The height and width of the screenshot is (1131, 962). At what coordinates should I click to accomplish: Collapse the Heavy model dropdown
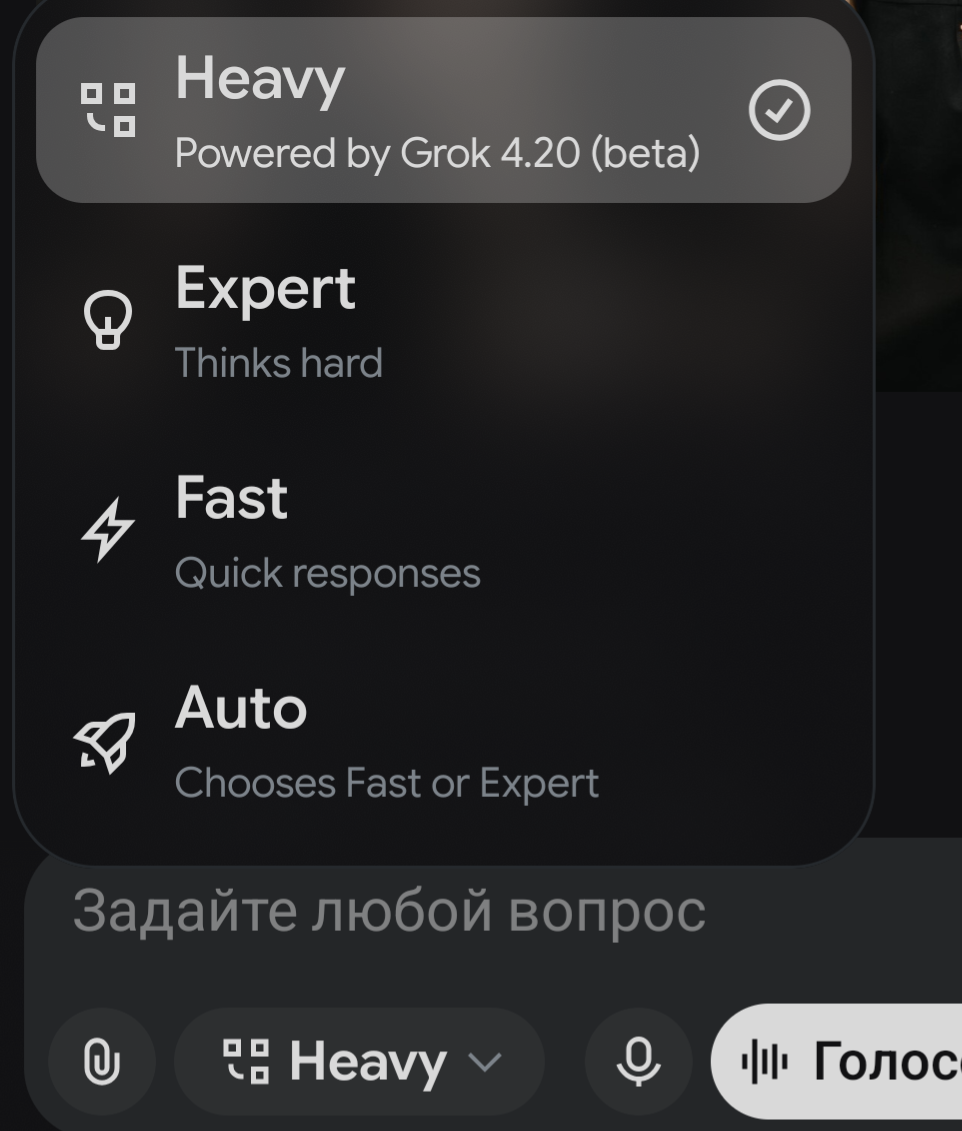pos(360,1061)
